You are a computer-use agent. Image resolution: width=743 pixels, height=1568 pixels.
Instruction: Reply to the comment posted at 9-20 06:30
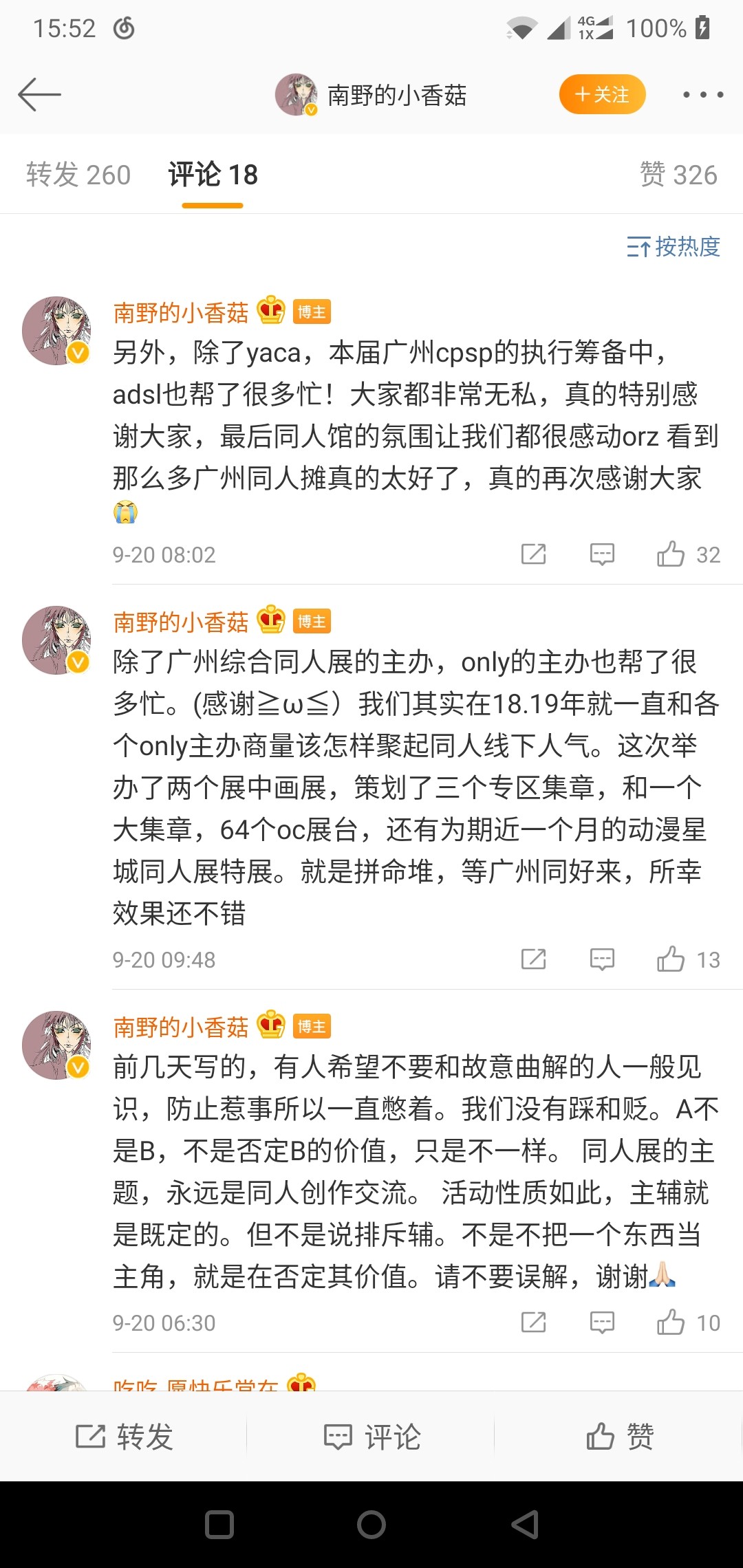tap(602, 1322)
